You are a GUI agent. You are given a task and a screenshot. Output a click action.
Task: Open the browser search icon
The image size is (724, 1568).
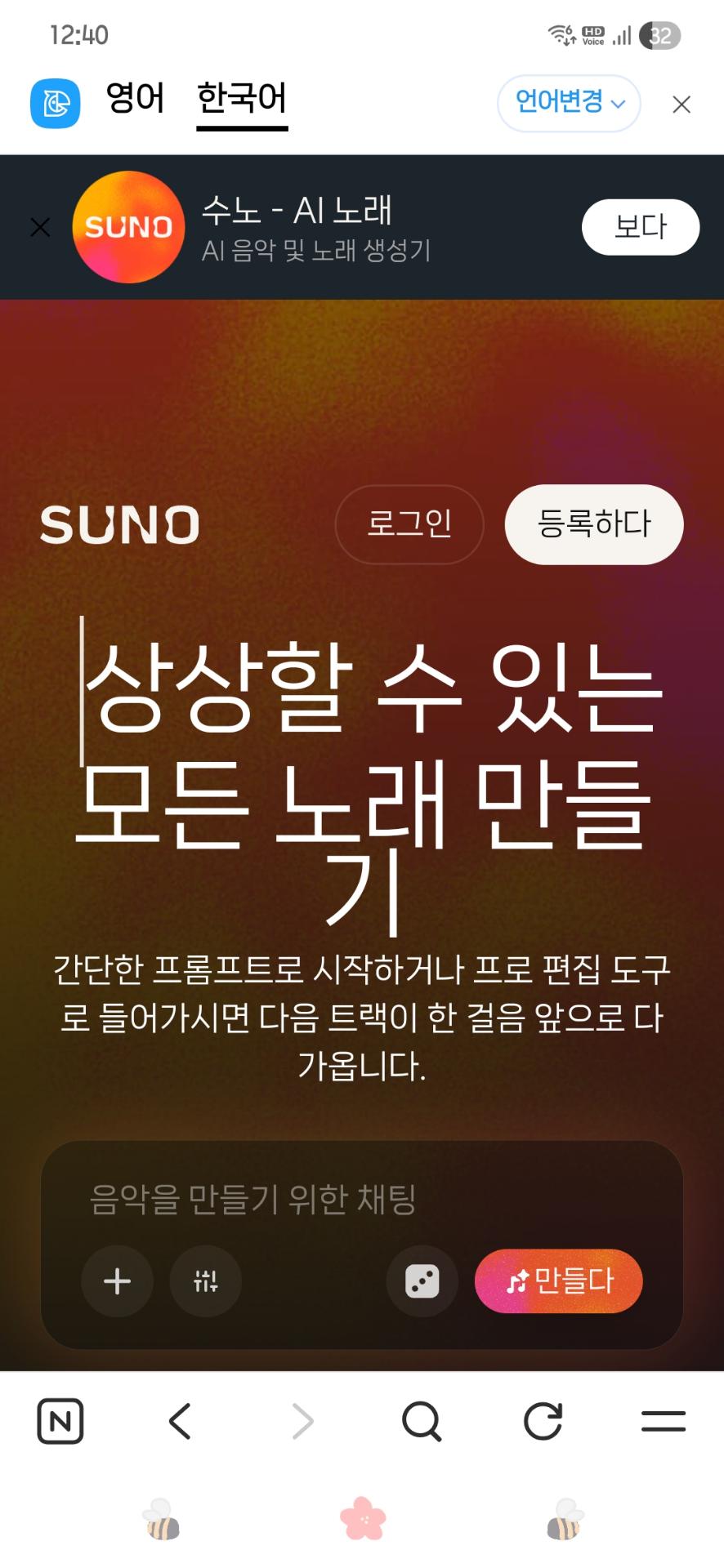[422, 1421]
